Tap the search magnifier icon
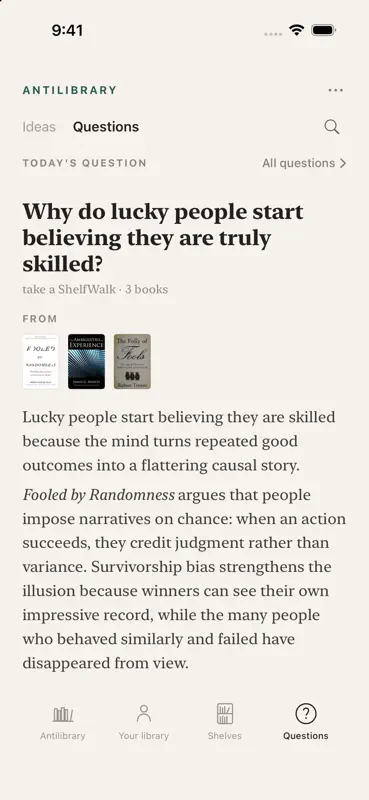The image size is (369, 800). 332,127
